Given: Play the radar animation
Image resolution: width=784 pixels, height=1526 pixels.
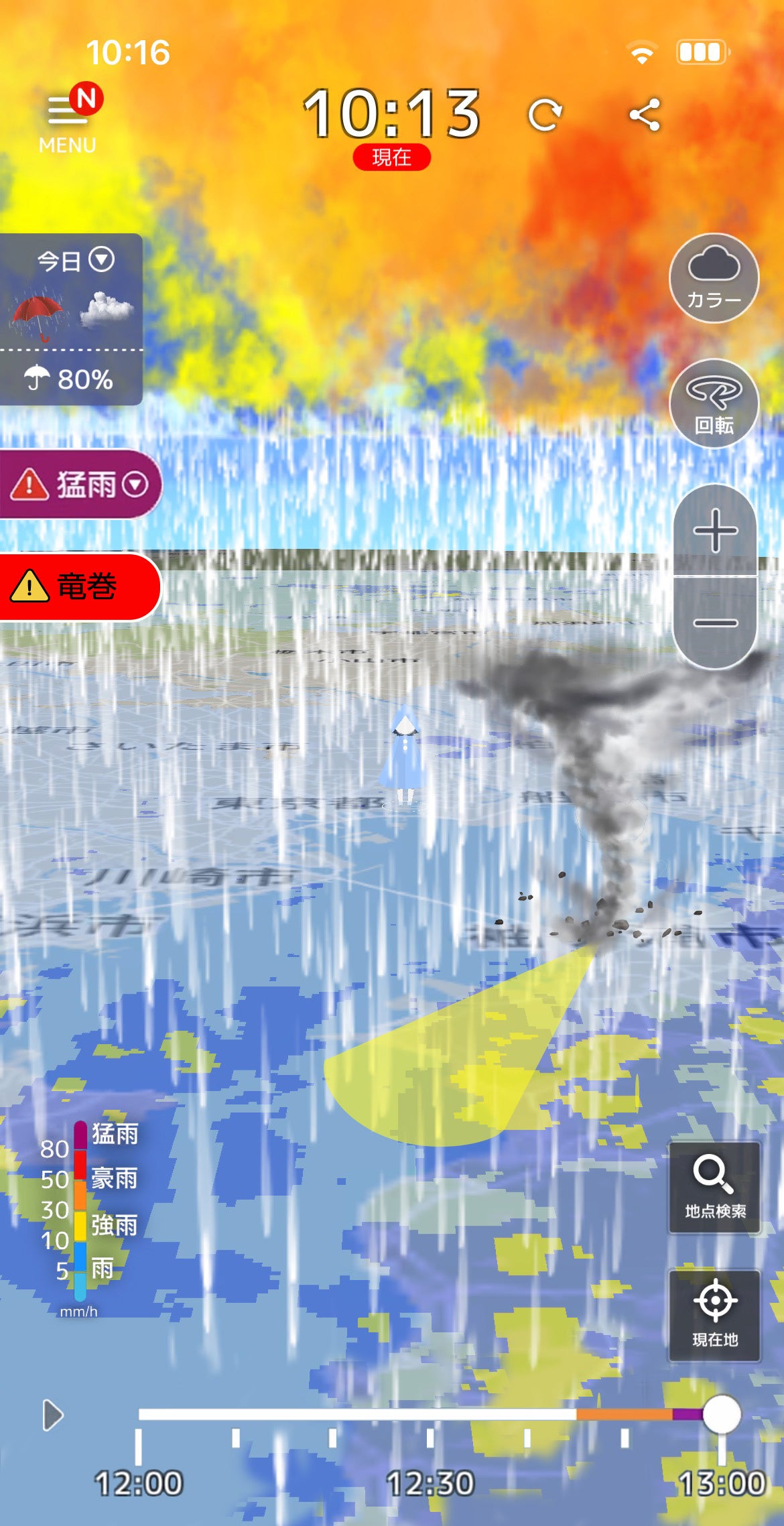Looking at the screenshot, I should 52,1415.
